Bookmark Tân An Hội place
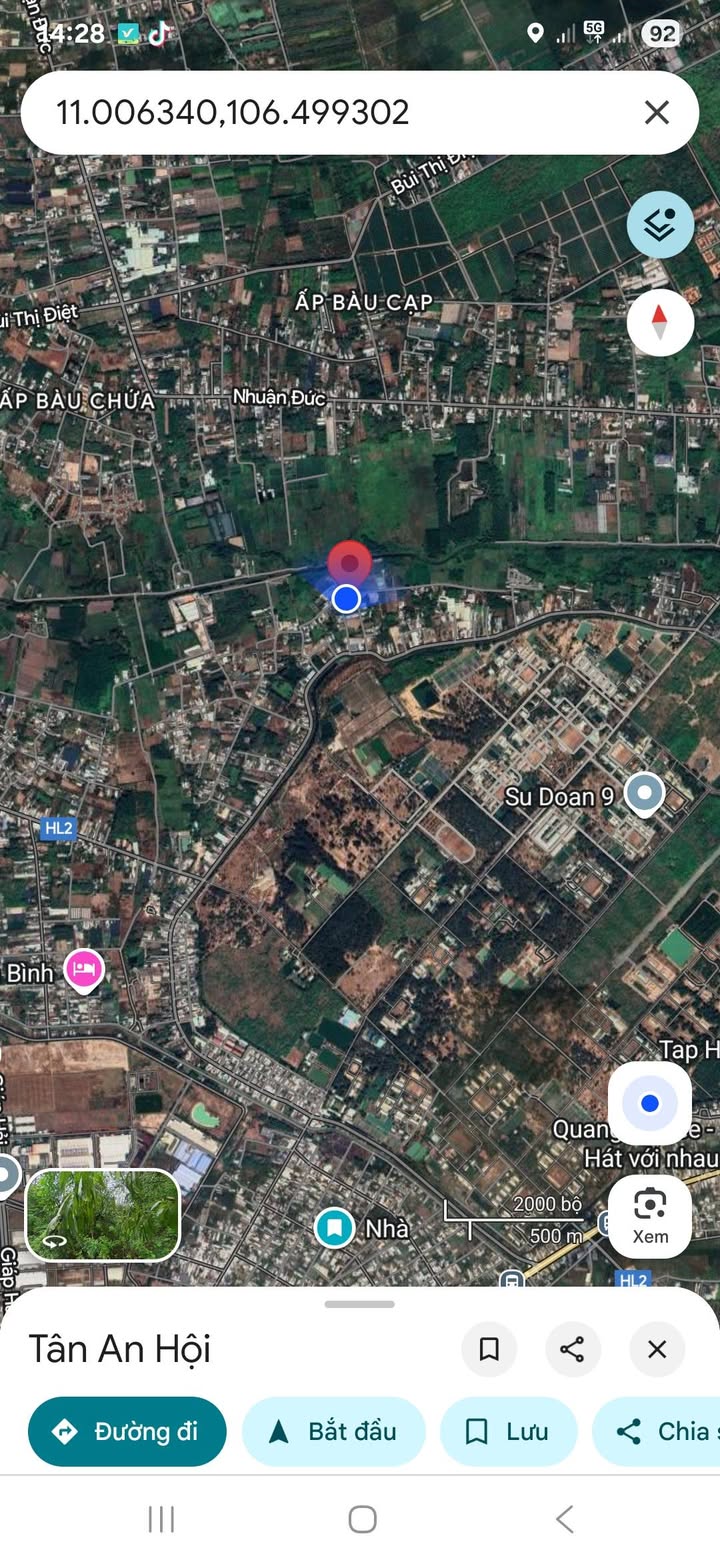720x1560 pixels. (489, 1349)
